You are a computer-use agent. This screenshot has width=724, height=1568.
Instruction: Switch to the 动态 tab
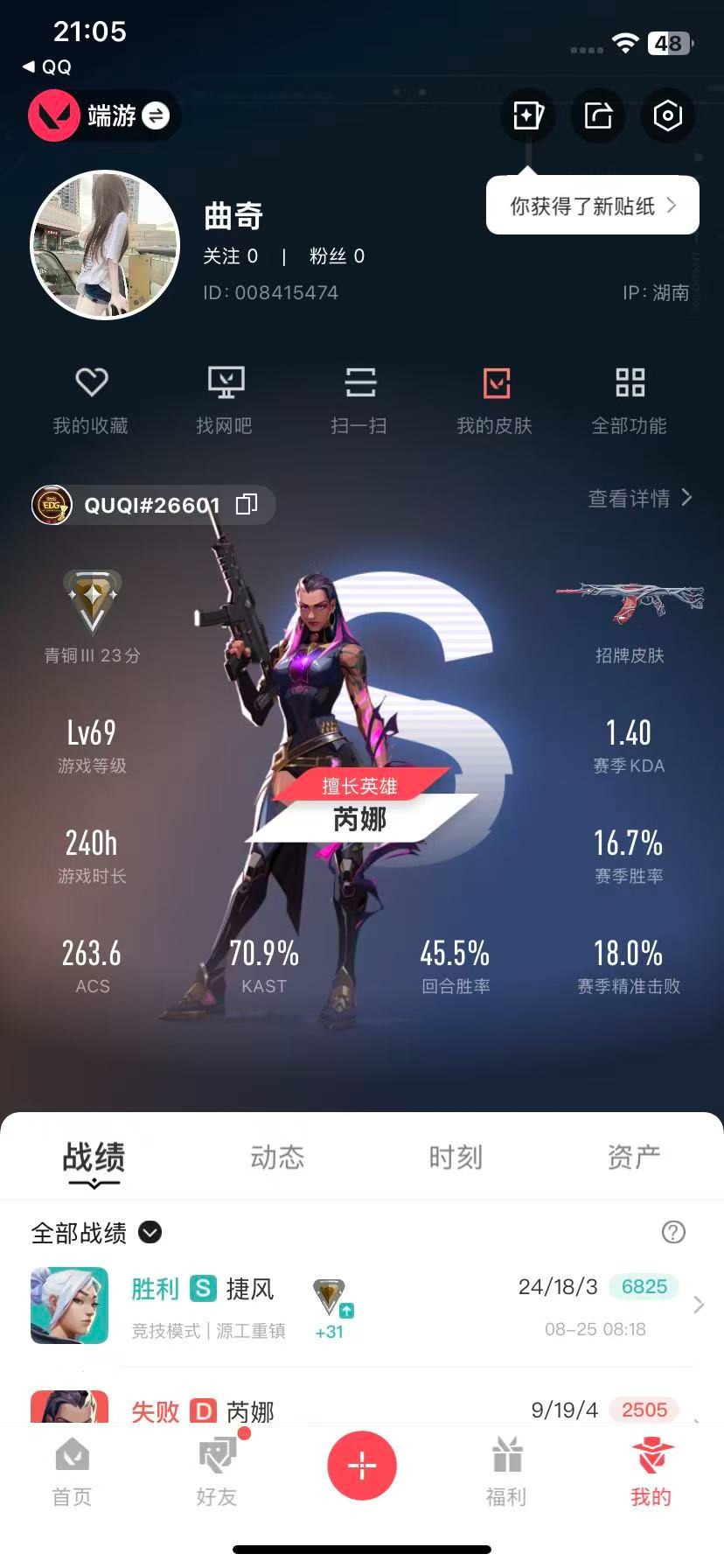click(277, 1157)
